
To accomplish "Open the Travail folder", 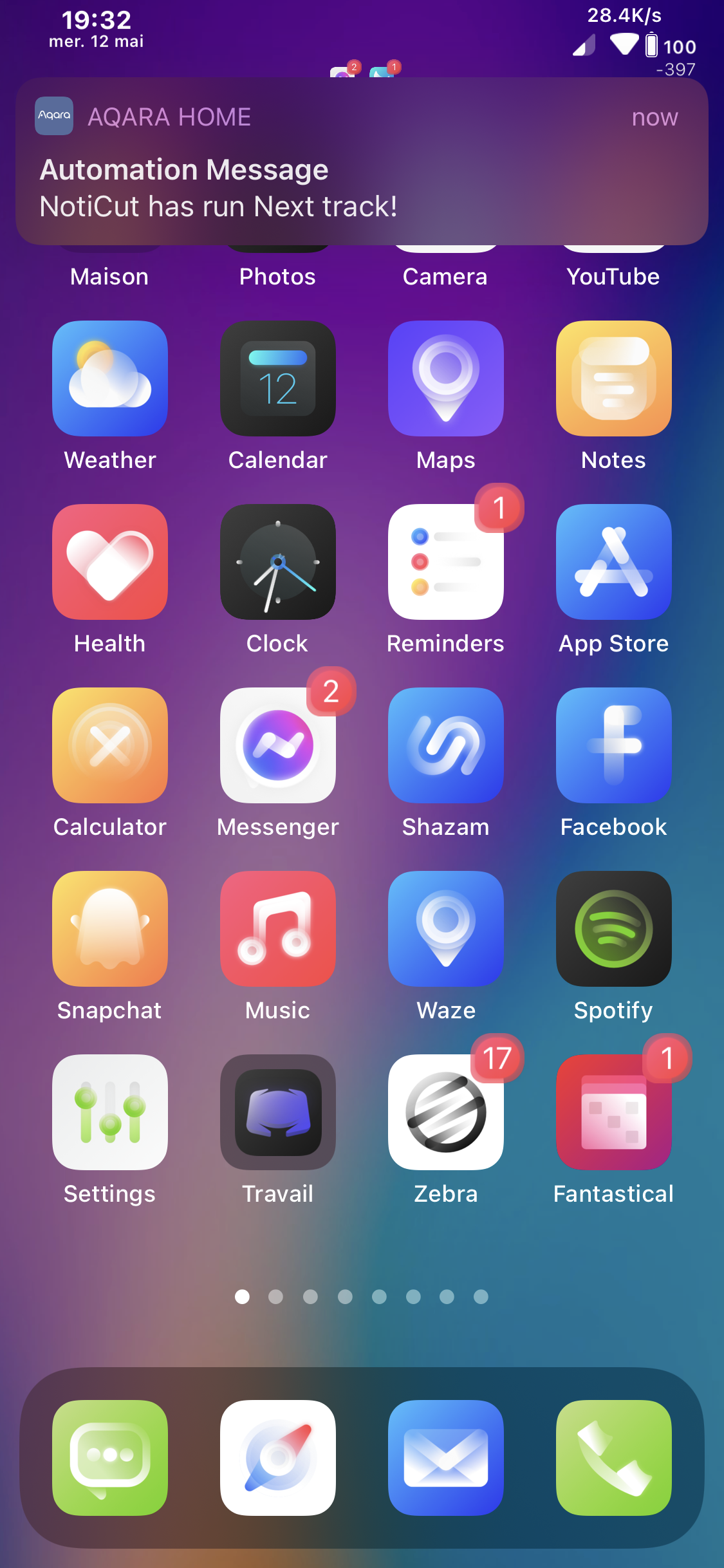I will [x=278, y=1112].
